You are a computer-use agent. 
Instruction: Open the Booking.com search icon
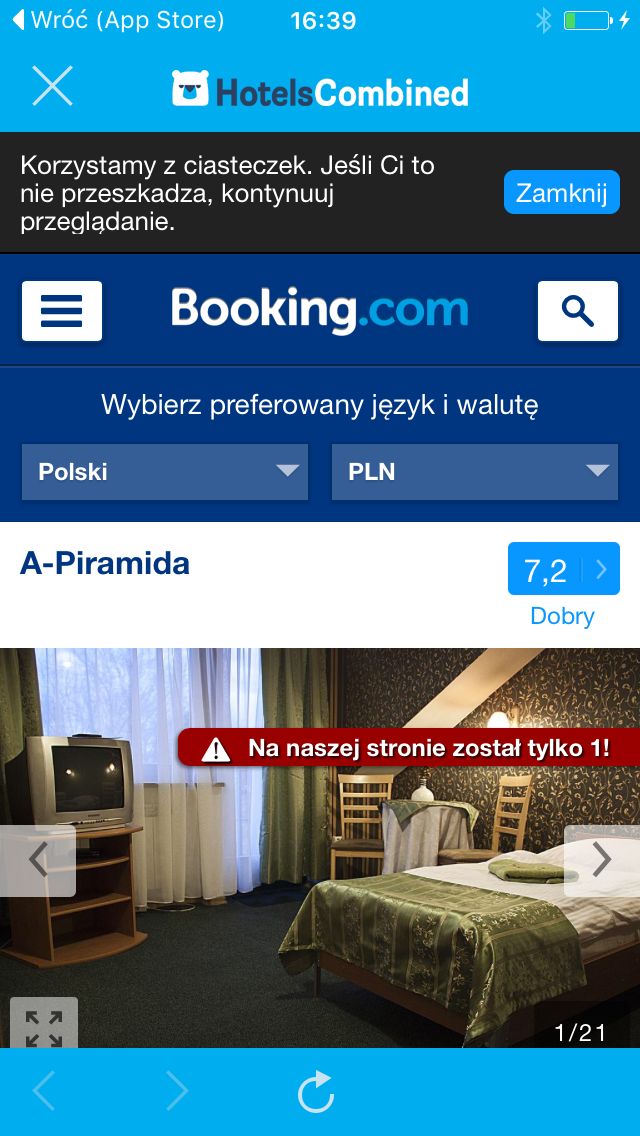[578, 311]
